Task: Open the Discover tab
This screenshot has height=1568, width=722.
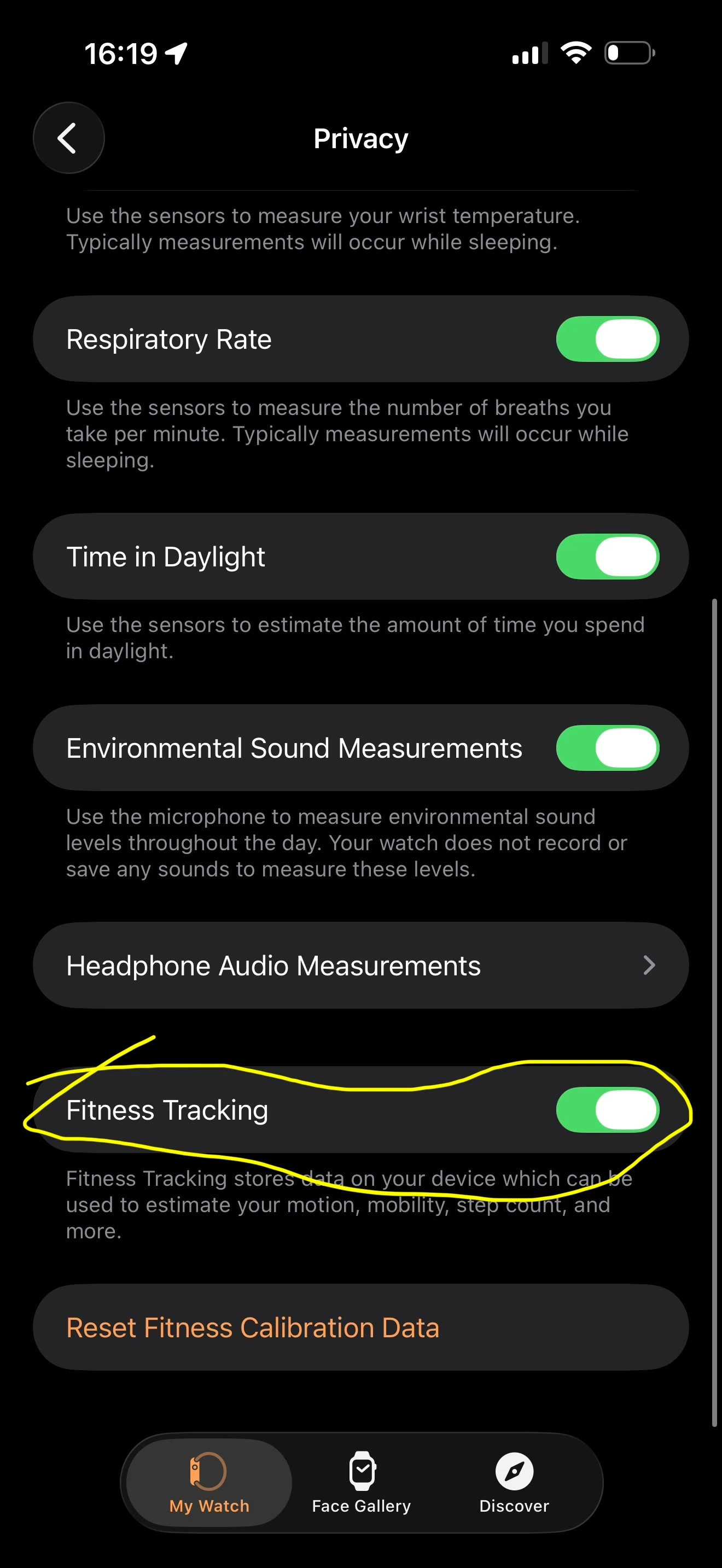Action: pyautogui.click(x=514, y=1482)
